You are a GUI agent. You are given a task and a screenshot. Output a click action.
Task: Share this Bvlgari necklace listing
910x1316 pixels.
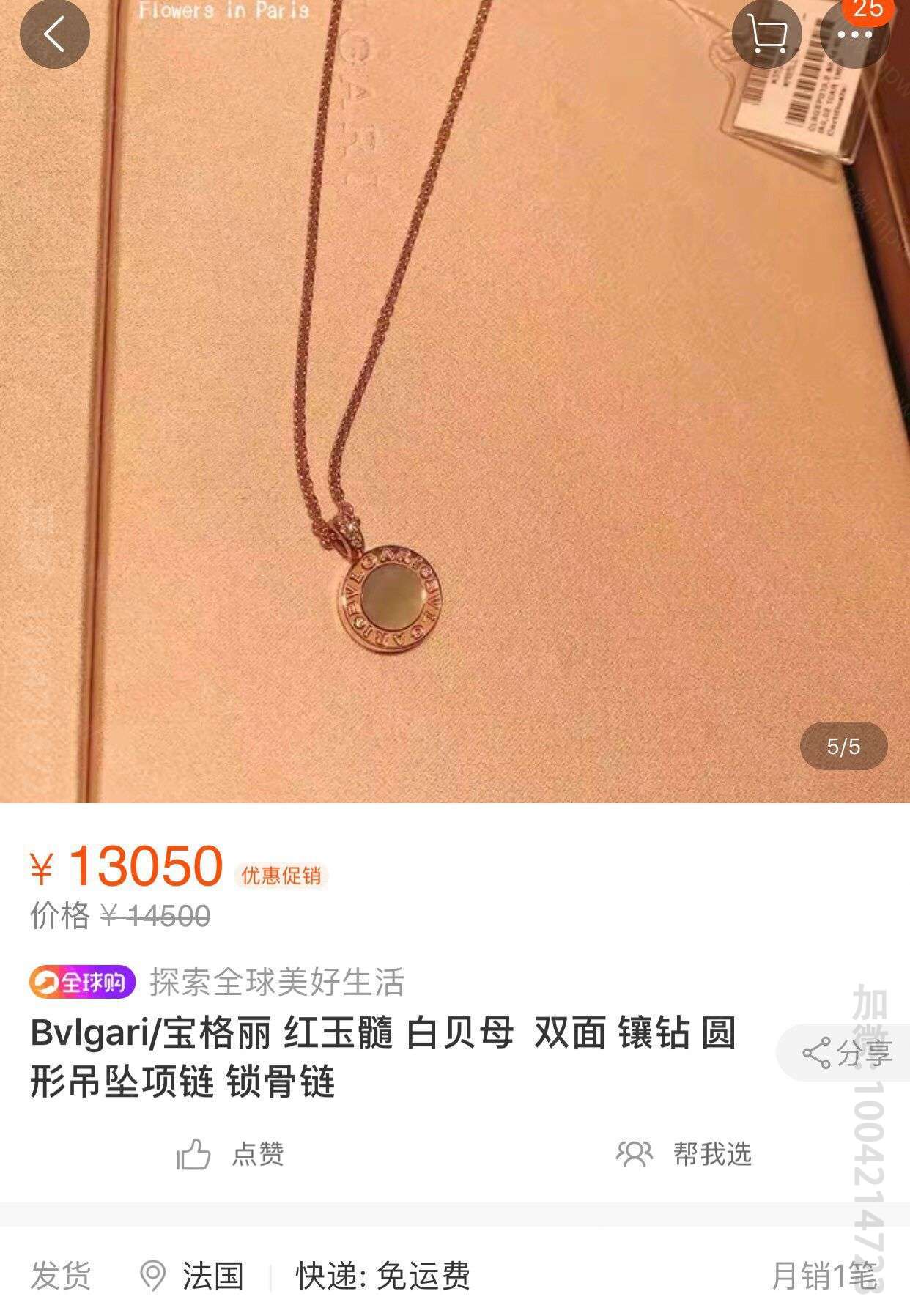coord(846,1053)
